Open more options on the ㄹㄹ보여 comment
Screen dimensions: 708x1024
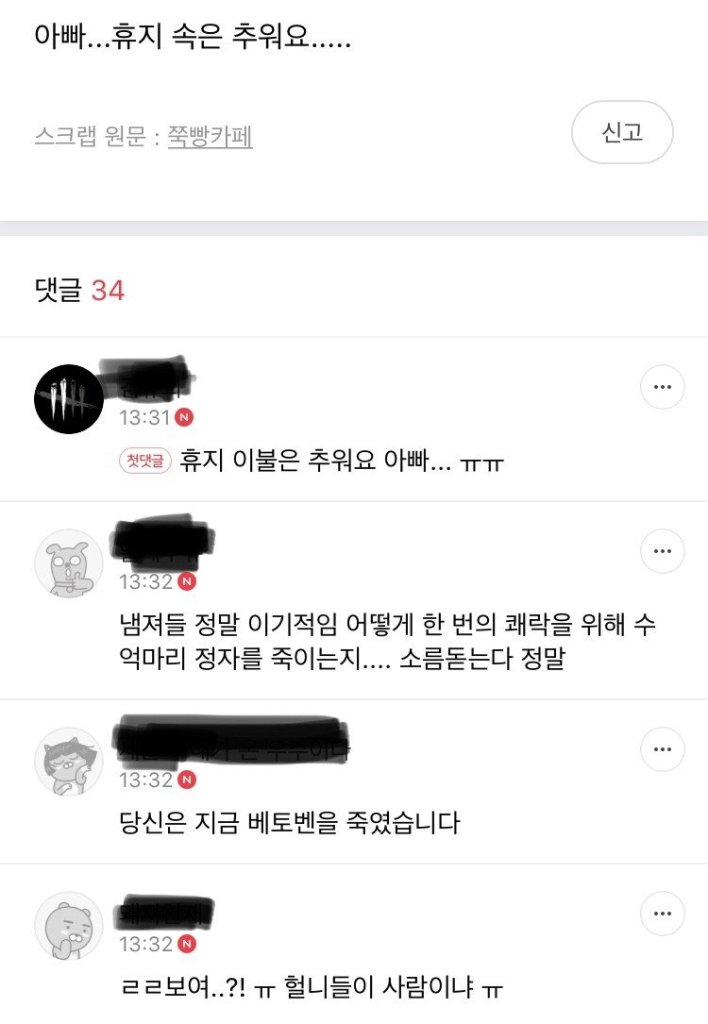pyautogui.click(x=661, y=913)
